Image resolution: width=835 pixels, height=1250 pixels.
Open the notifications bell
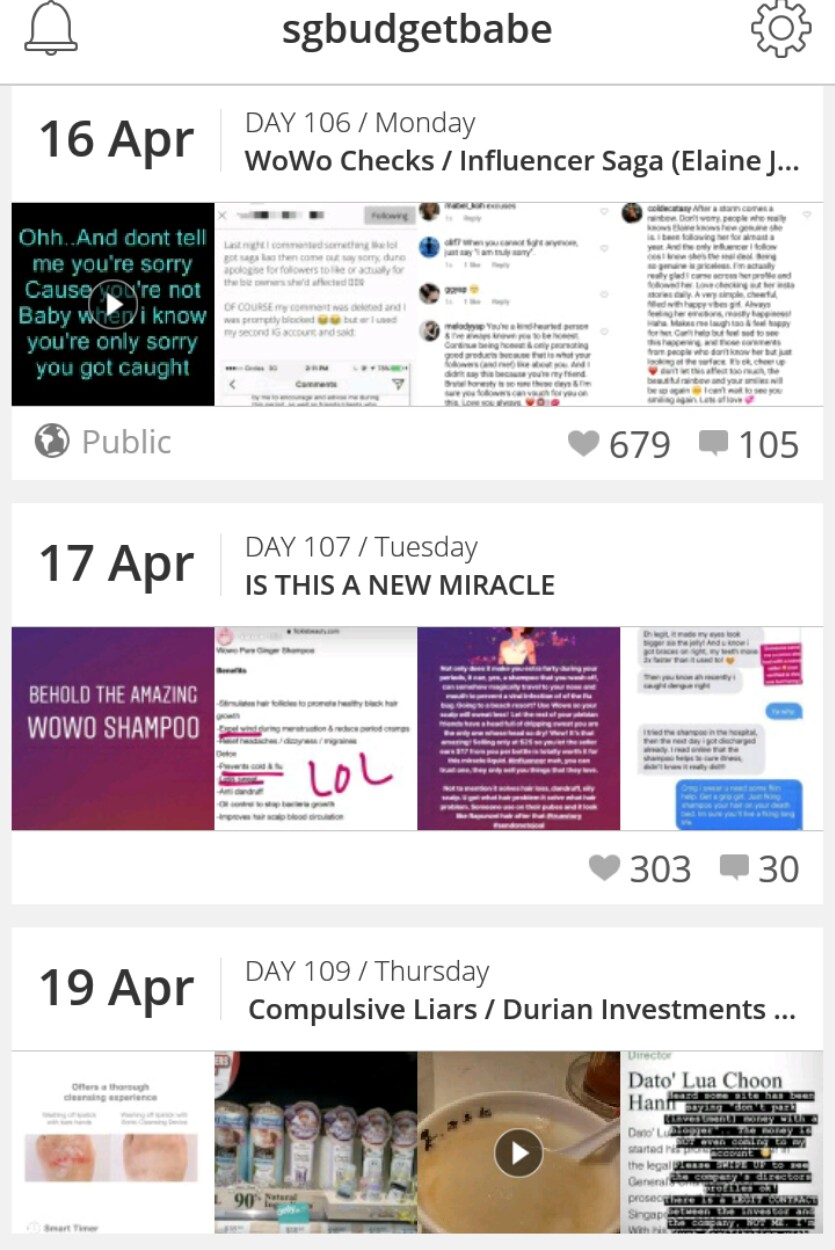click(x=51, y=29)
